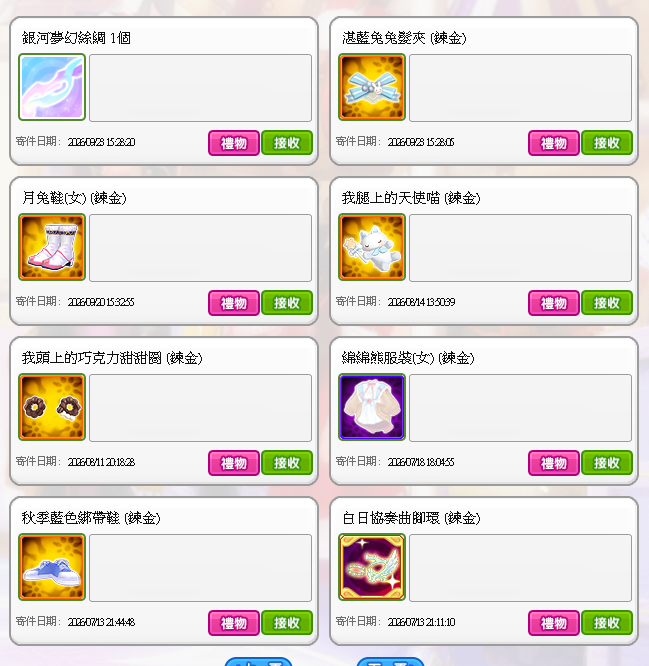The image size is (649, 666).
Task: Gift 綿綿熊服裝(女) item
Action: (553, 463)
